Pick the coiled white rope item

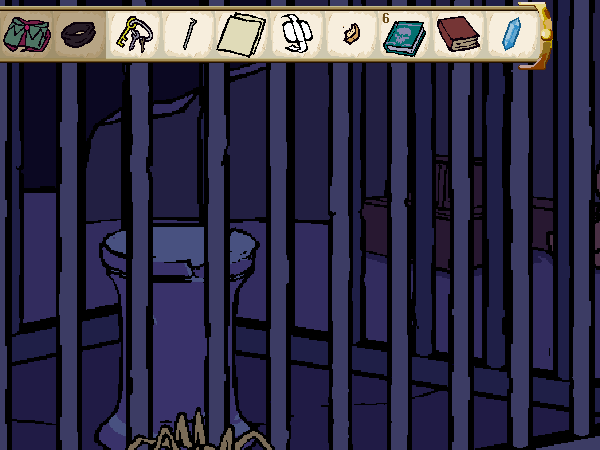(294, 35)
